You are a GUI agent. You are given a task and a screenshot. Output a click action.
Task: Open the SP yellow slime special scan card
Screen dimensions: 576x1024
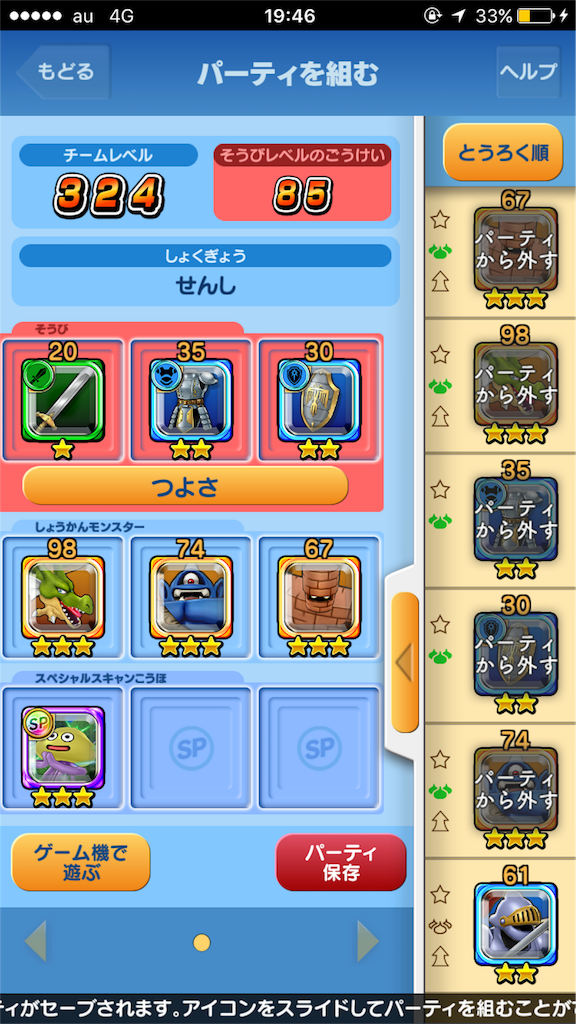point(62,747)
